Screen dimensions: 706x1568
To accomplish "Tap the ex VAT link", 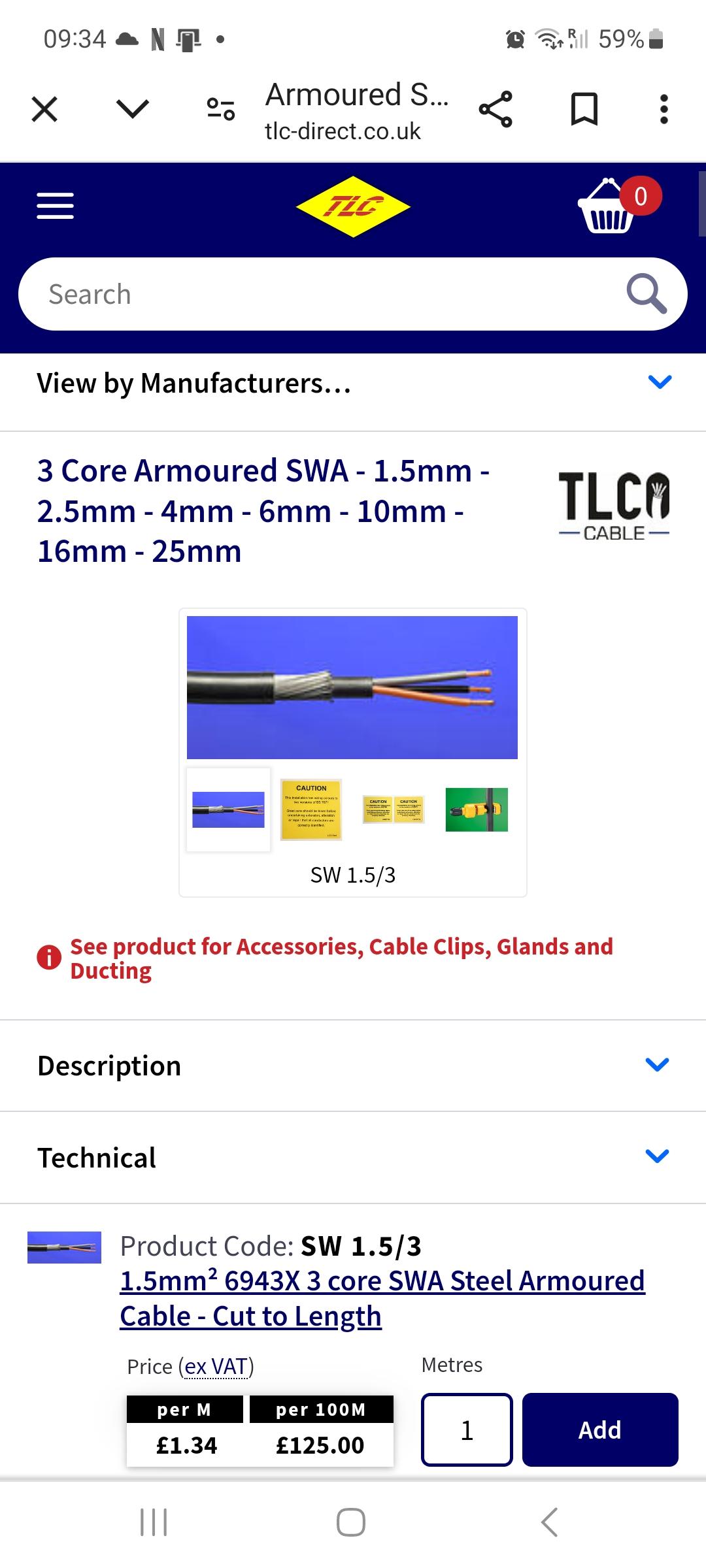I will click(x=216, y=1366).
